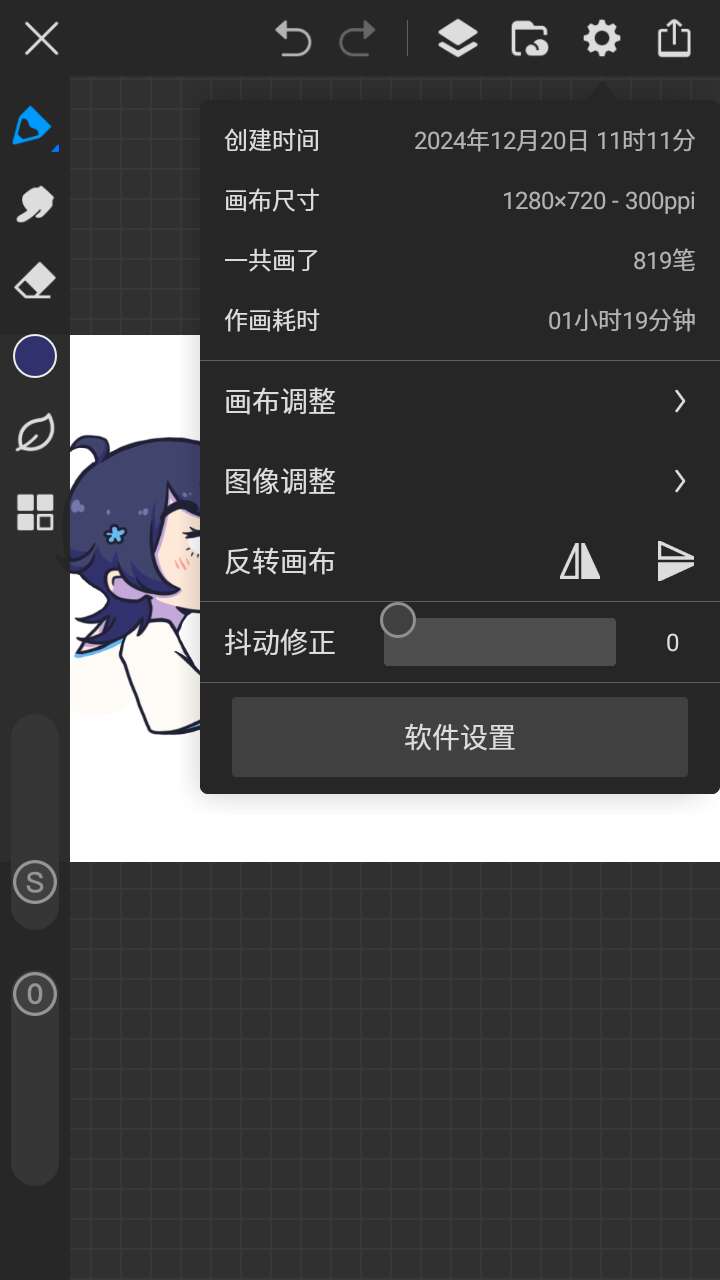720x1280 pixels.
Task: Select the smudge tool
Action: (x=34, y=204)
